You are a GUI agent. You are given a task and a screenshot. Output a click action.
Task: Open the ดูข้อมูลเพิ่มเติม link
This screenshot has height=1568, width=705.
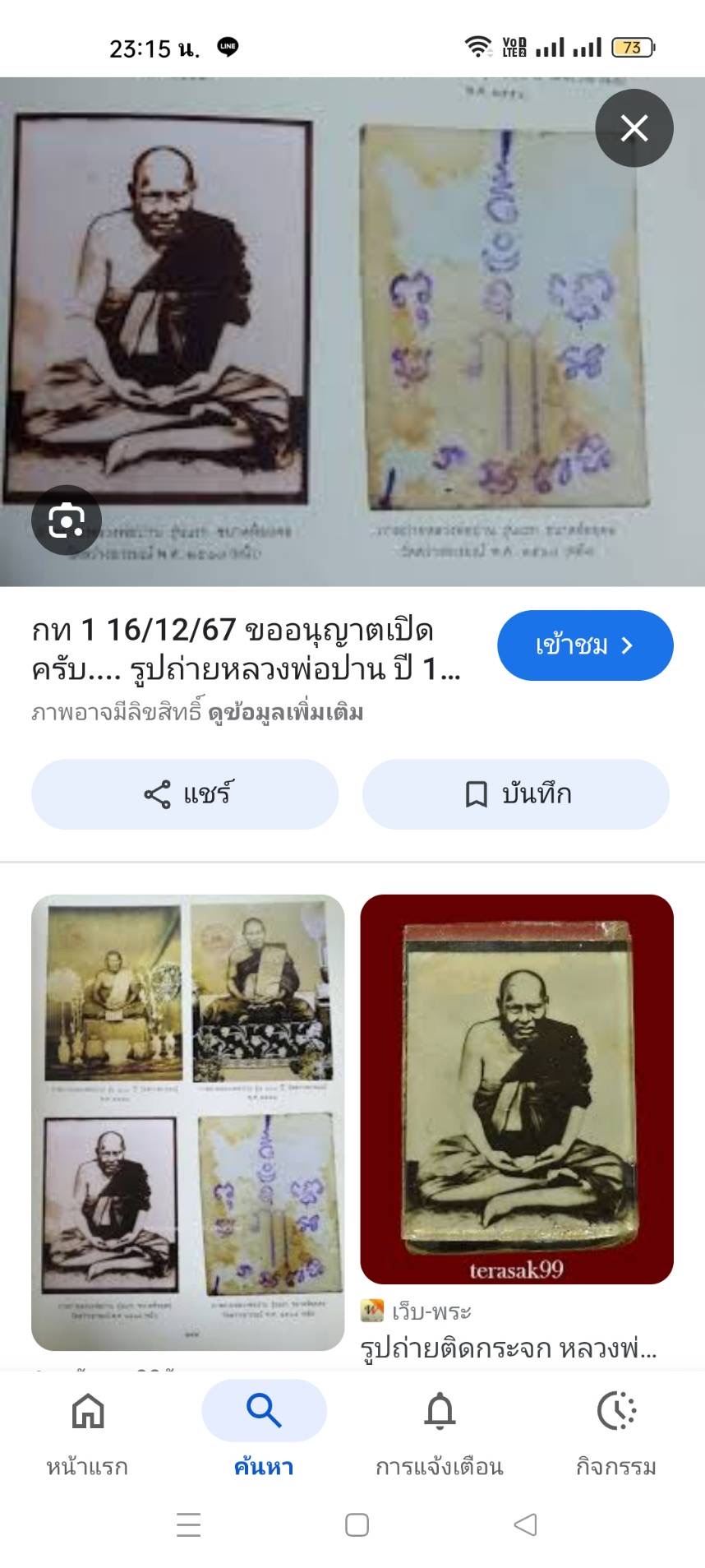pos(286,712)
